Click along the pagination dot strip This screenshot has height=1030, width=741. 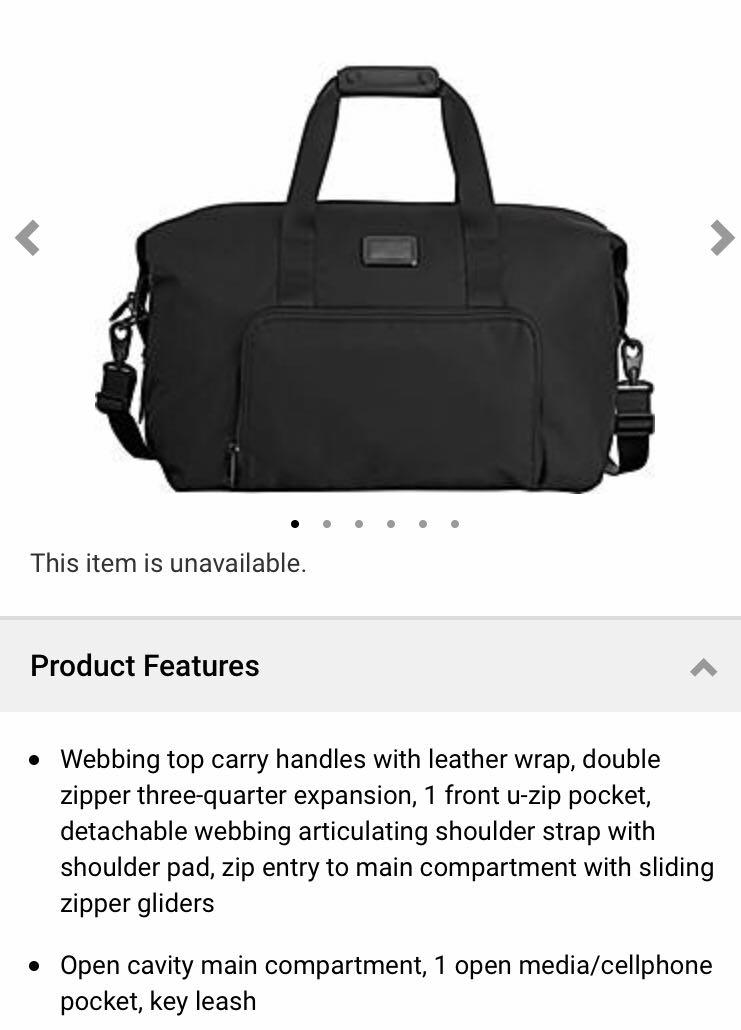tap(374, 523)
